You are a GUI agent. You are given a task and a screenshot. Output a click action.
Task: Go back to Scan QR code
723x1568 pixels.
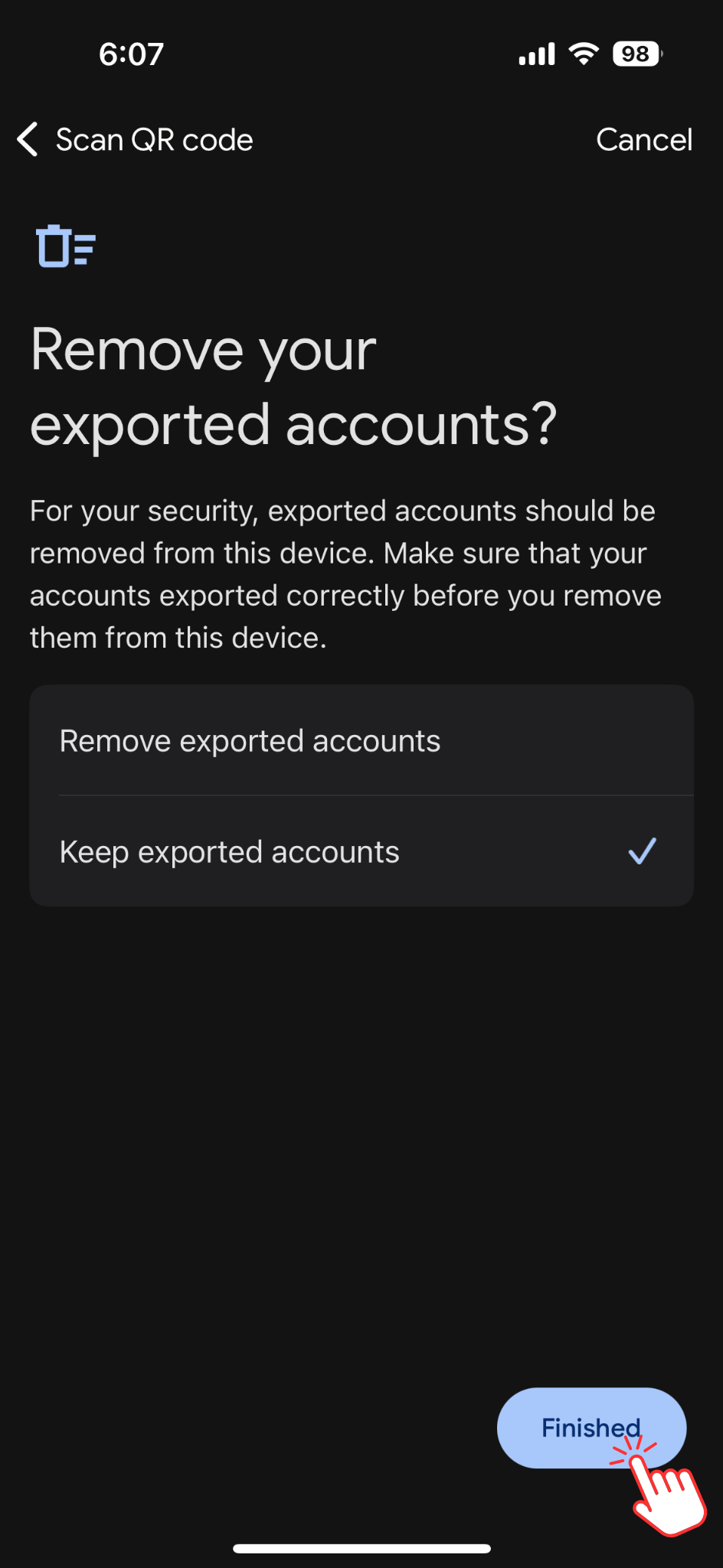coord(135,140)
